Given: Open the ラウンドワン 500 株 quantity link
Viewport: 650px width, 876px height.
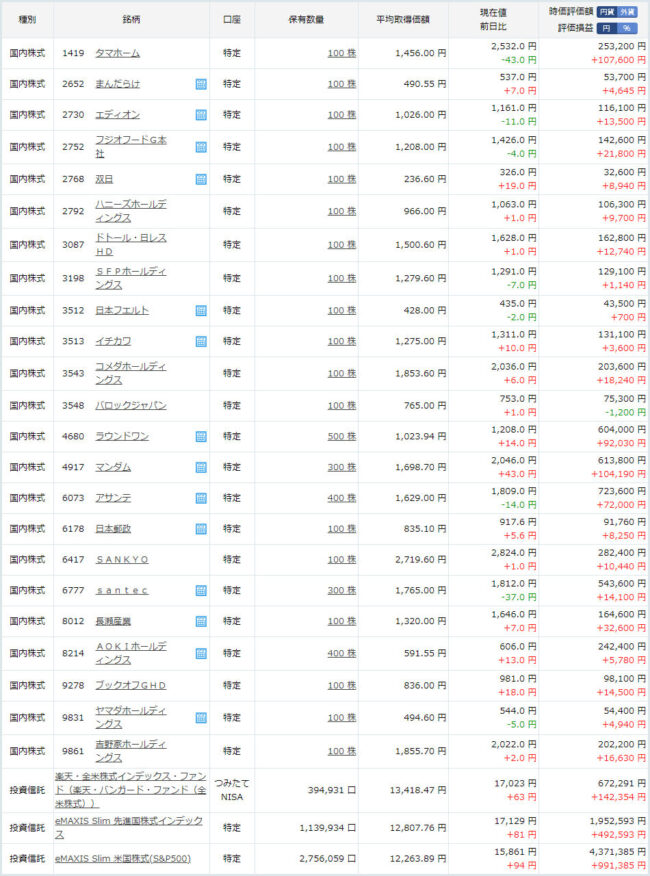Looking at the screenshot, I should (x=341, y=436).
